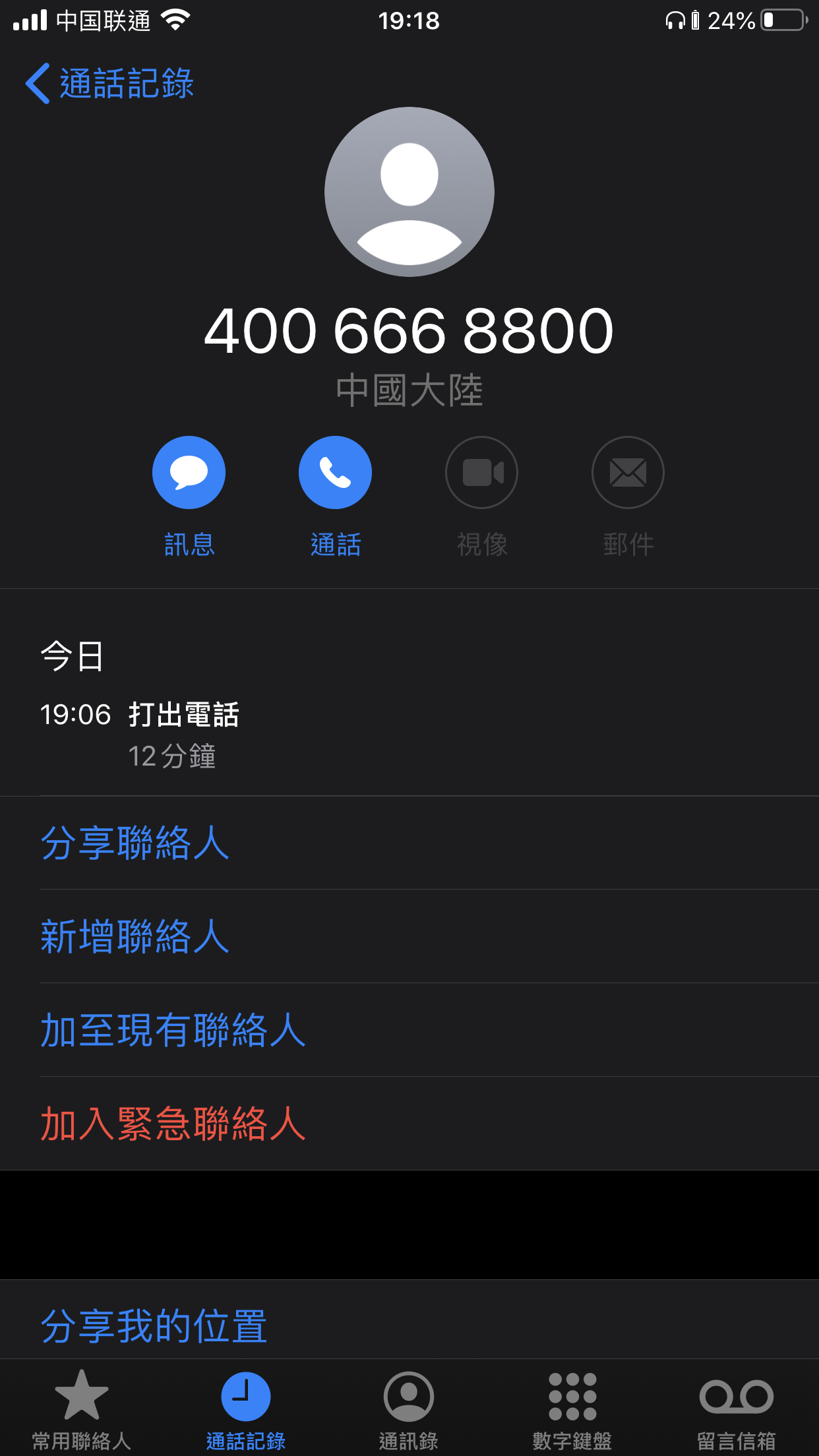Tap 分享聯絡人 to share contact
Image resolution: width=819 pixels, height=1456 pixels.
(x=135, y=843)
